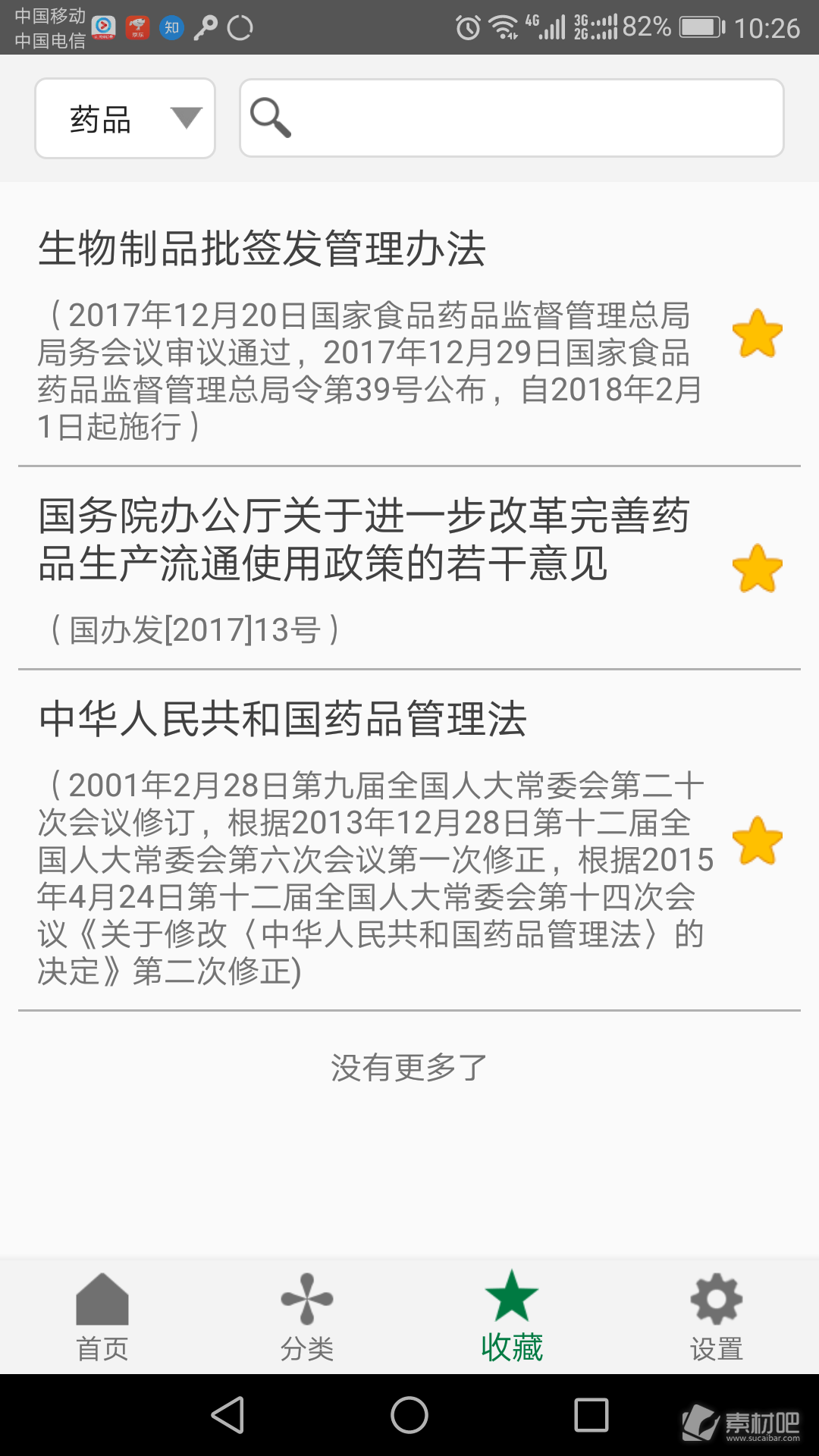Tap the system home button
Viewport: 819px width, 1456px height.
[x=409, y=1415]
